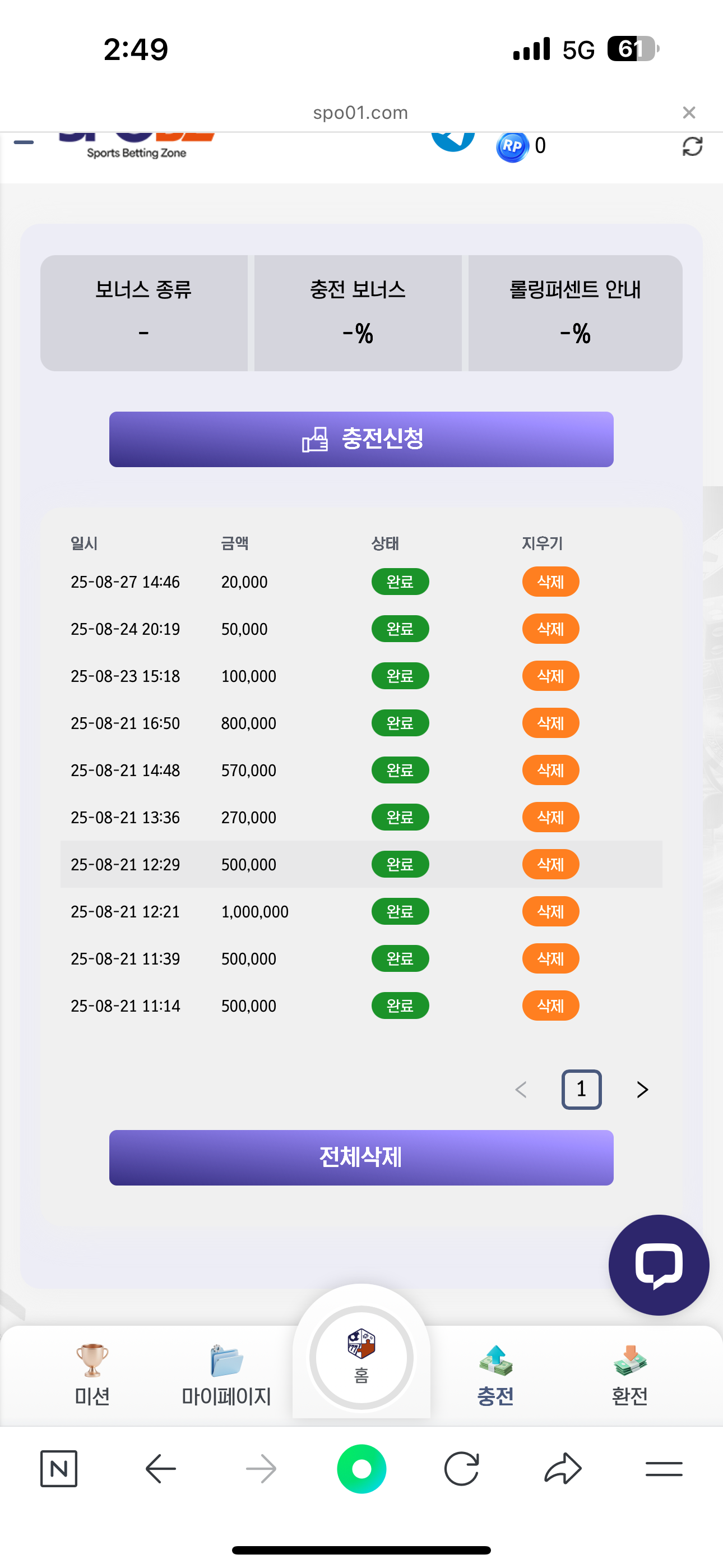Delete the 800,000 charge record
This screenshot has width=723, height=1568.
(550, 723)
